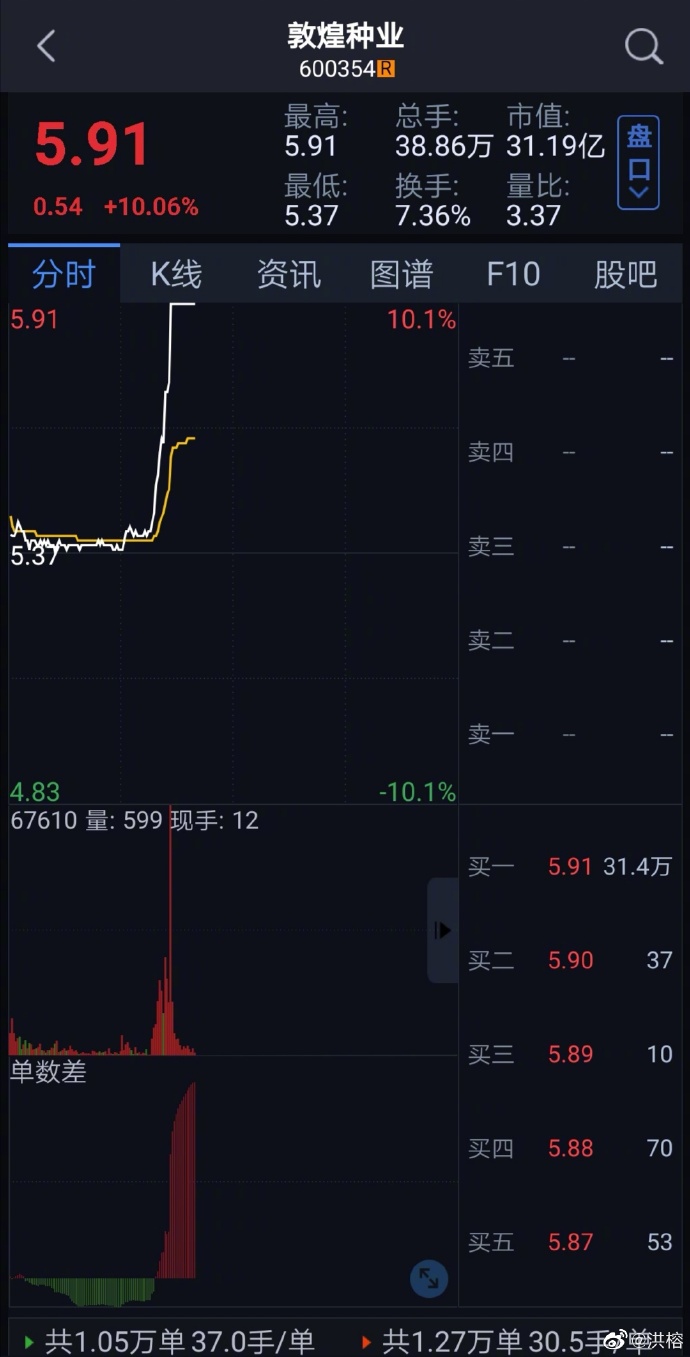Screen dimensions: 690x1357
Task: Go back using the top-left arrow
Action: click(x=46, y=46)
